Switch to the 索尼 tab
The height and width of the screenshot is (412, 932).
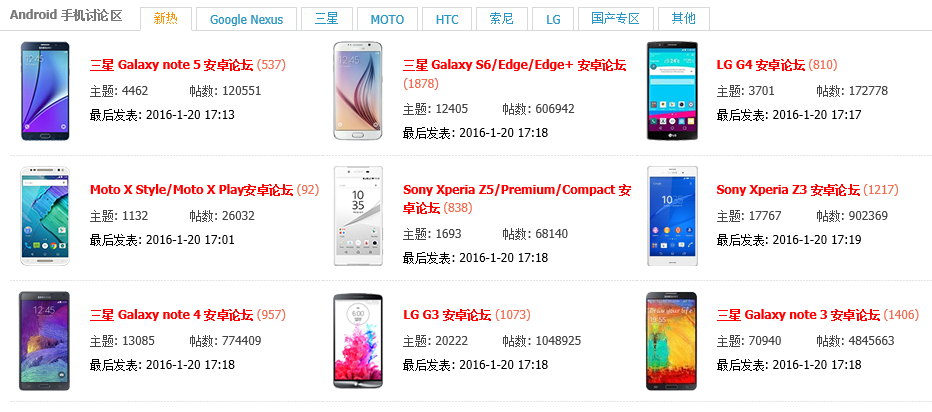coord(502,19)
